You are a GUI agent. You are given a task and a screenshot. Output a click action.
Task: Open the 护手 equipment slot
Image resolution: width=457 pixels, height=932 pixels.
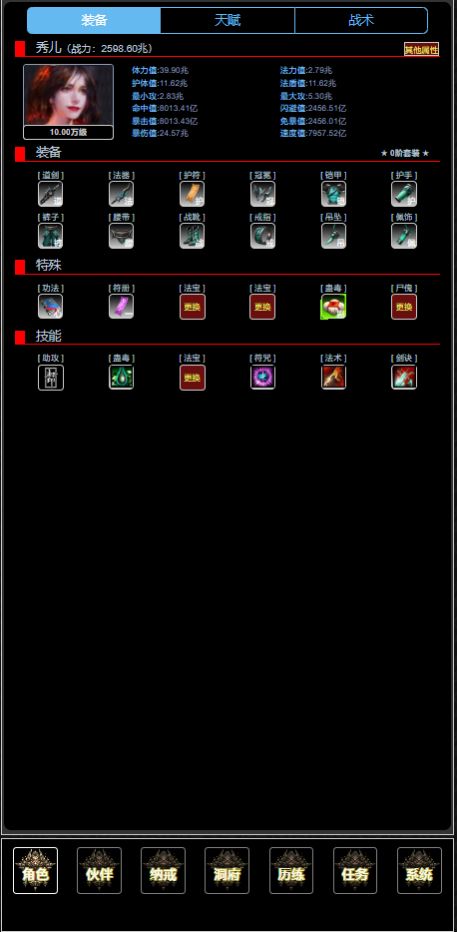click(x=404, y=194)
